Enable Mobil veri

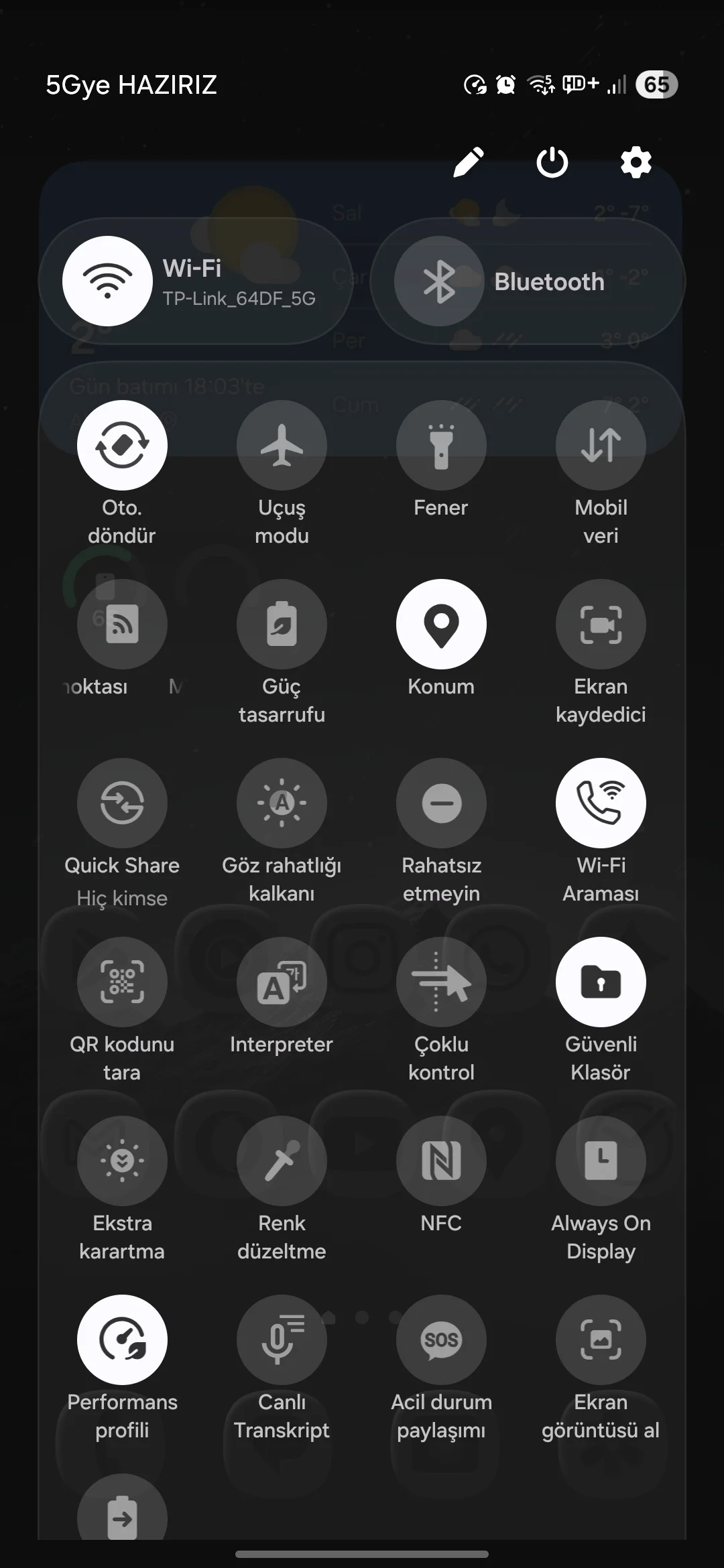coord(601,445)
